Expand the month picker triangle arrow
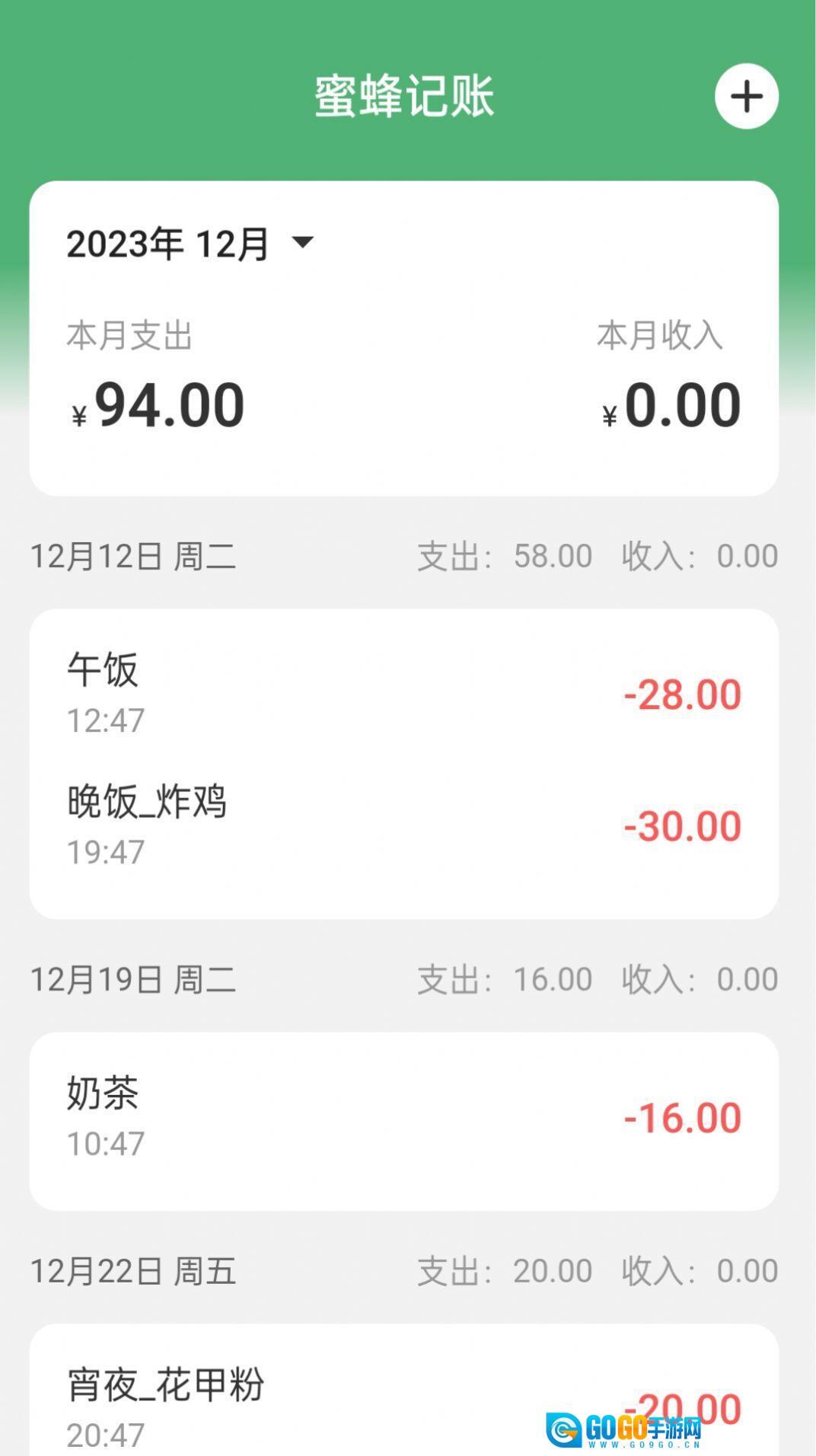The width and height of the screenshot is (816, 1456). [x=304, y=244]
